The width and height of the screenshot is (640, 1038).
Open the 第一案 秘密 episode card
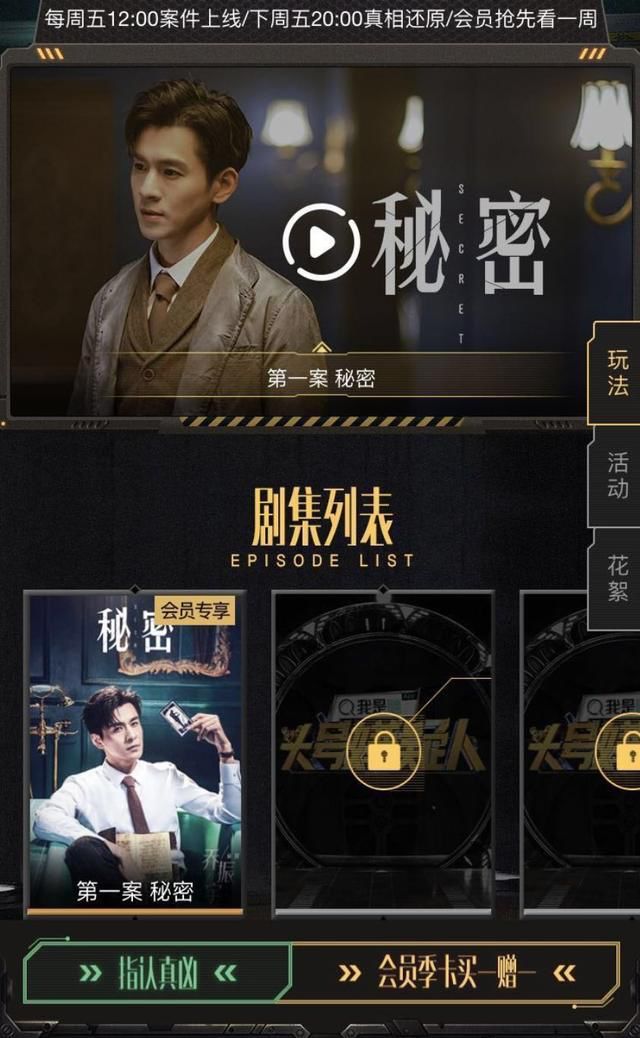click(134, 750)
